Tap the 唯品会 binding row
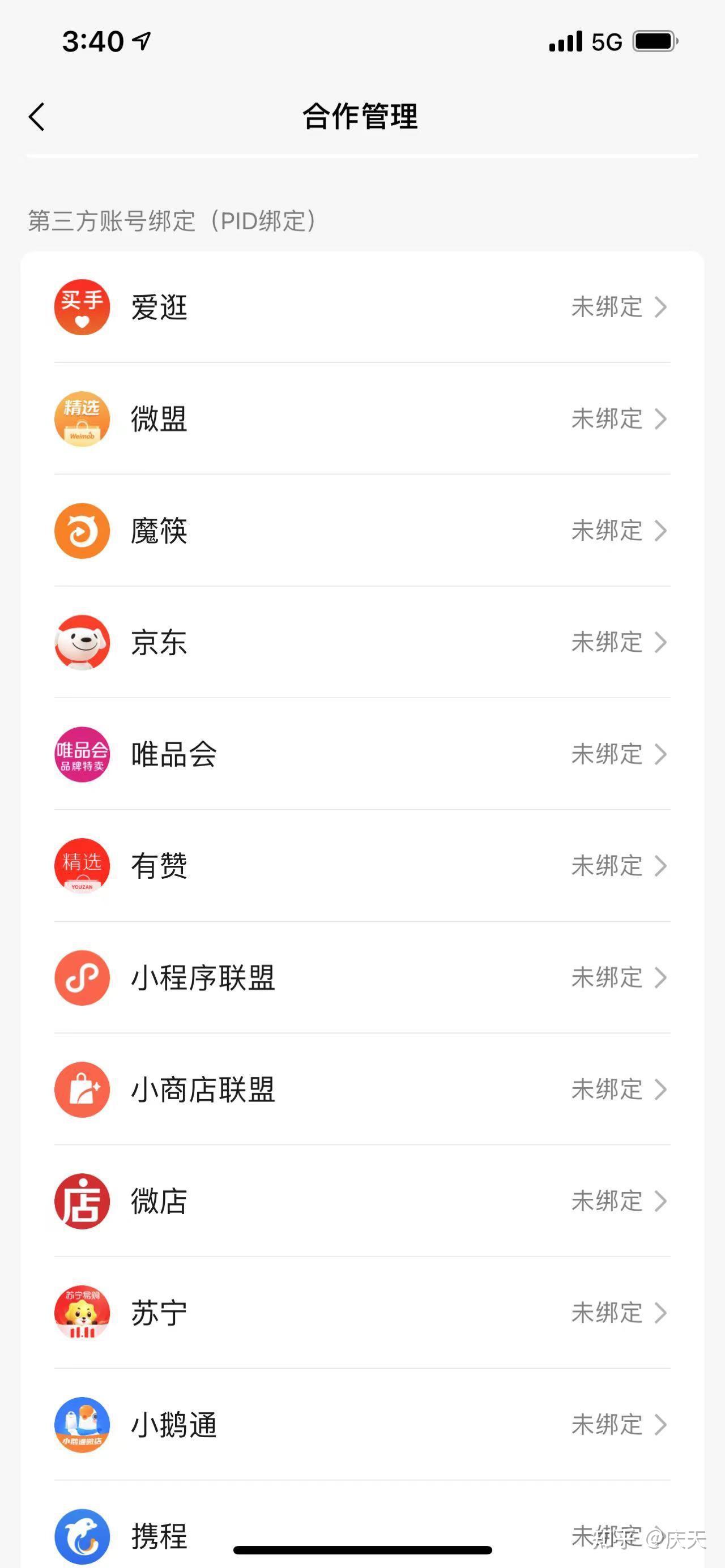Screen dimensions: 725x1568 point(362,754)
